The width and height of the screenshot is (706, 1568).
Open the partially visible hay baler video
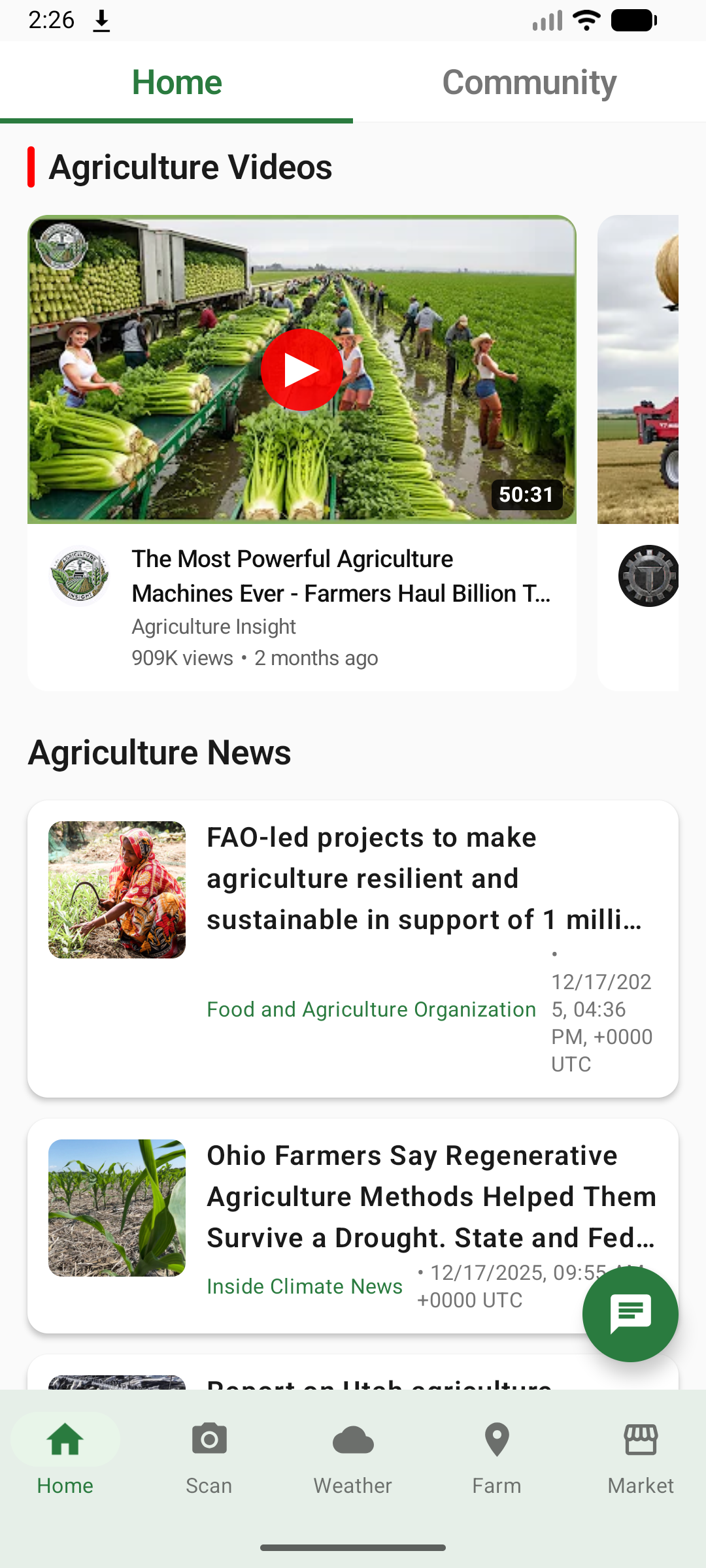[638, 370]
